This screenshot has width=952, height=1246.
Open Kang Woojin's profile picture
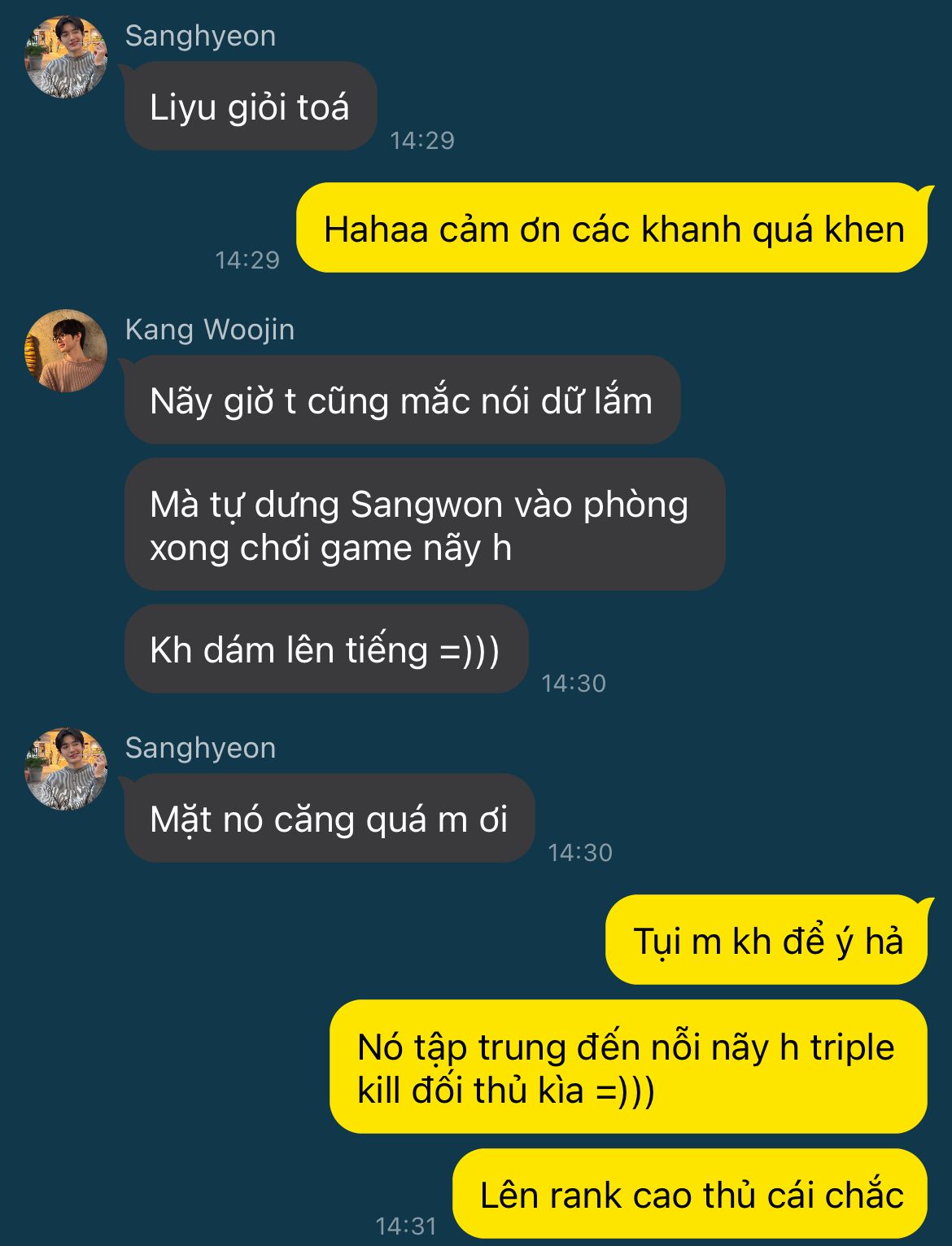(x=66, y=350)
